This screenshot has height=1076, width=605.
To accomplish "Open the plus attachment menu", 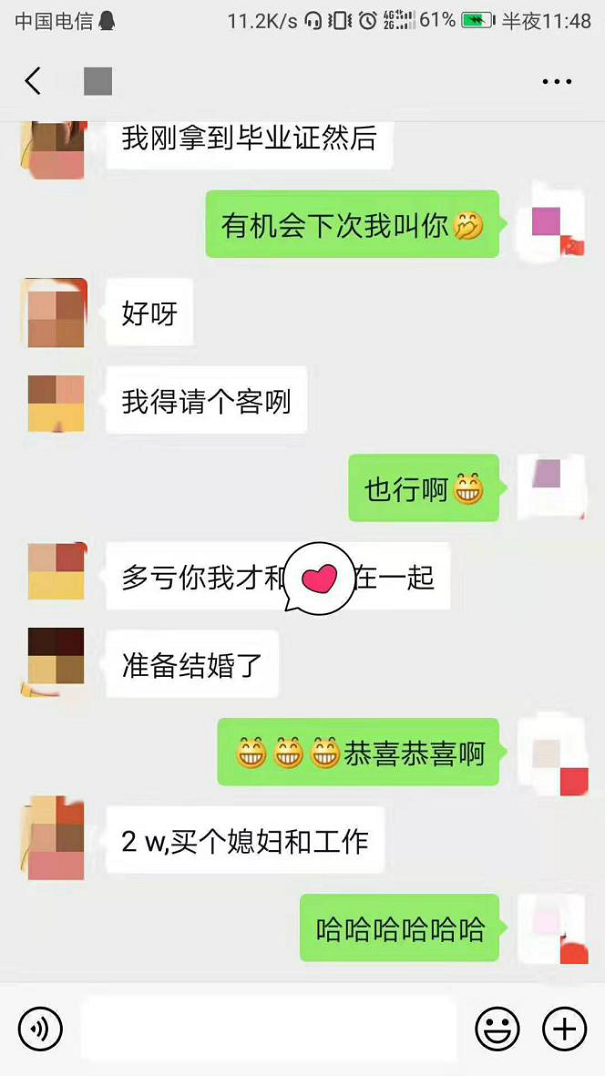I will tap(564, 1027).
